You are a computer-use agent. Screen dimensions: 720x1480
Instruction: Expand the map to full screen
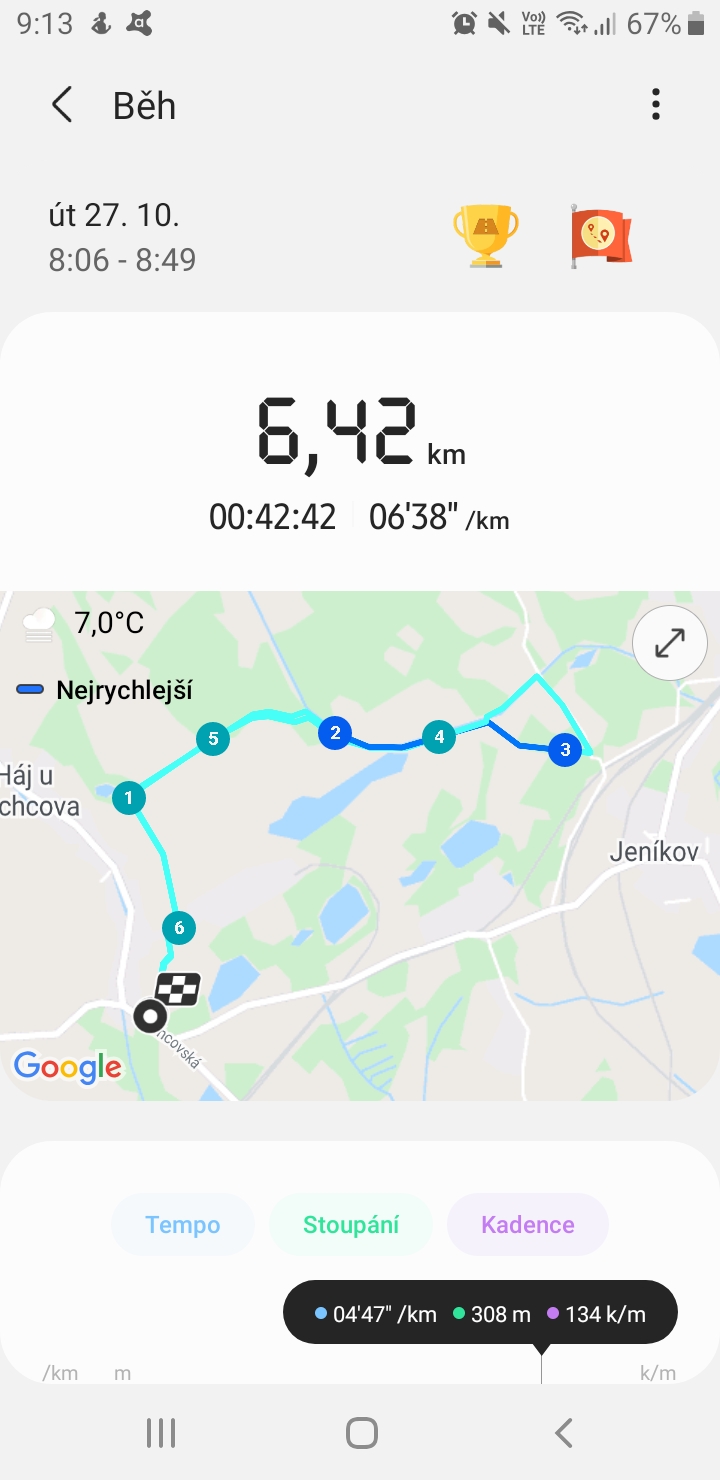(669, 643)
